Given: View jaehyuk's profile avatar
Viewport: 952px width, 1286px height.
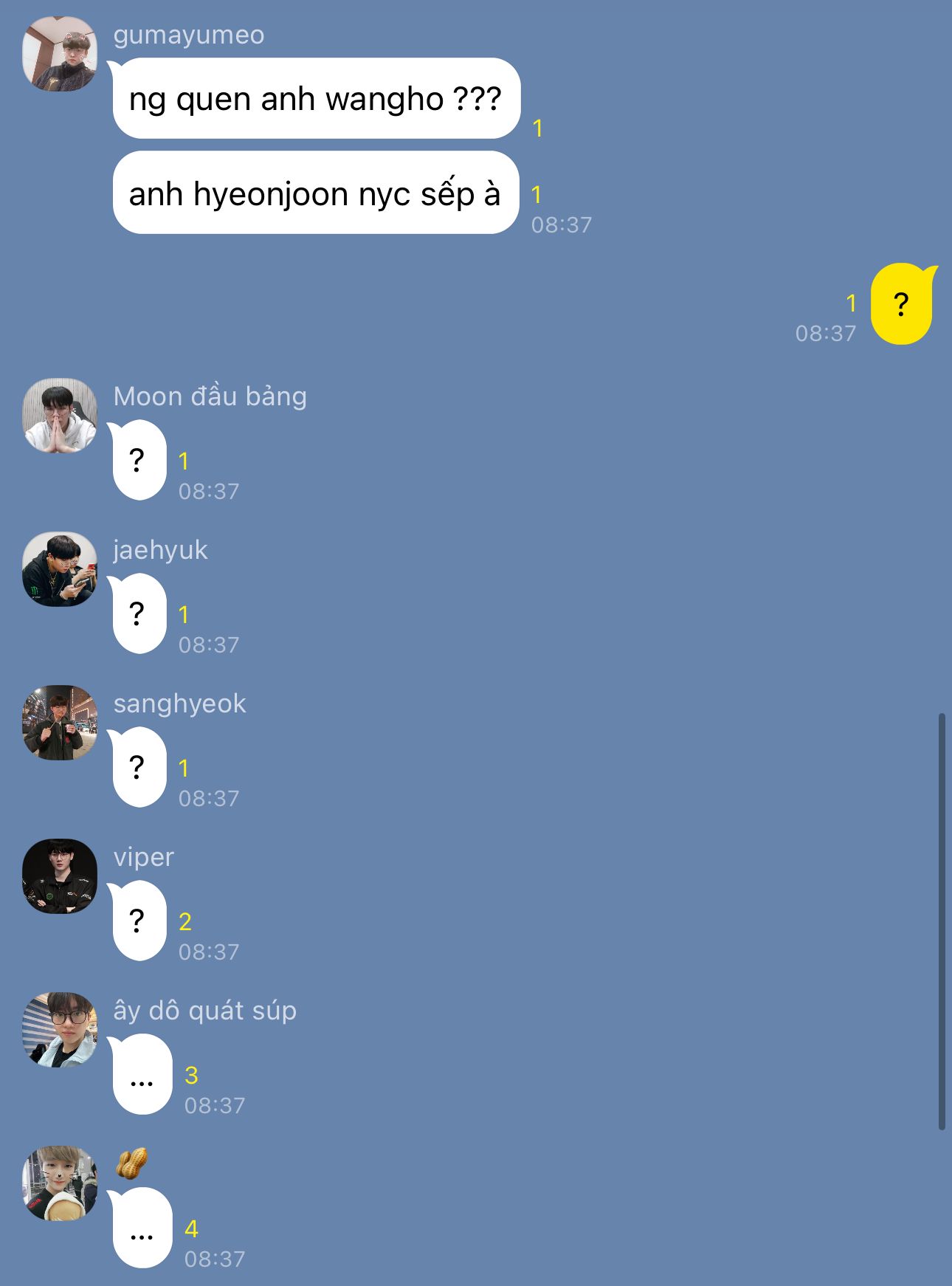Looking at the screenshot, I should pyautogui.click(x=60, y=569).
